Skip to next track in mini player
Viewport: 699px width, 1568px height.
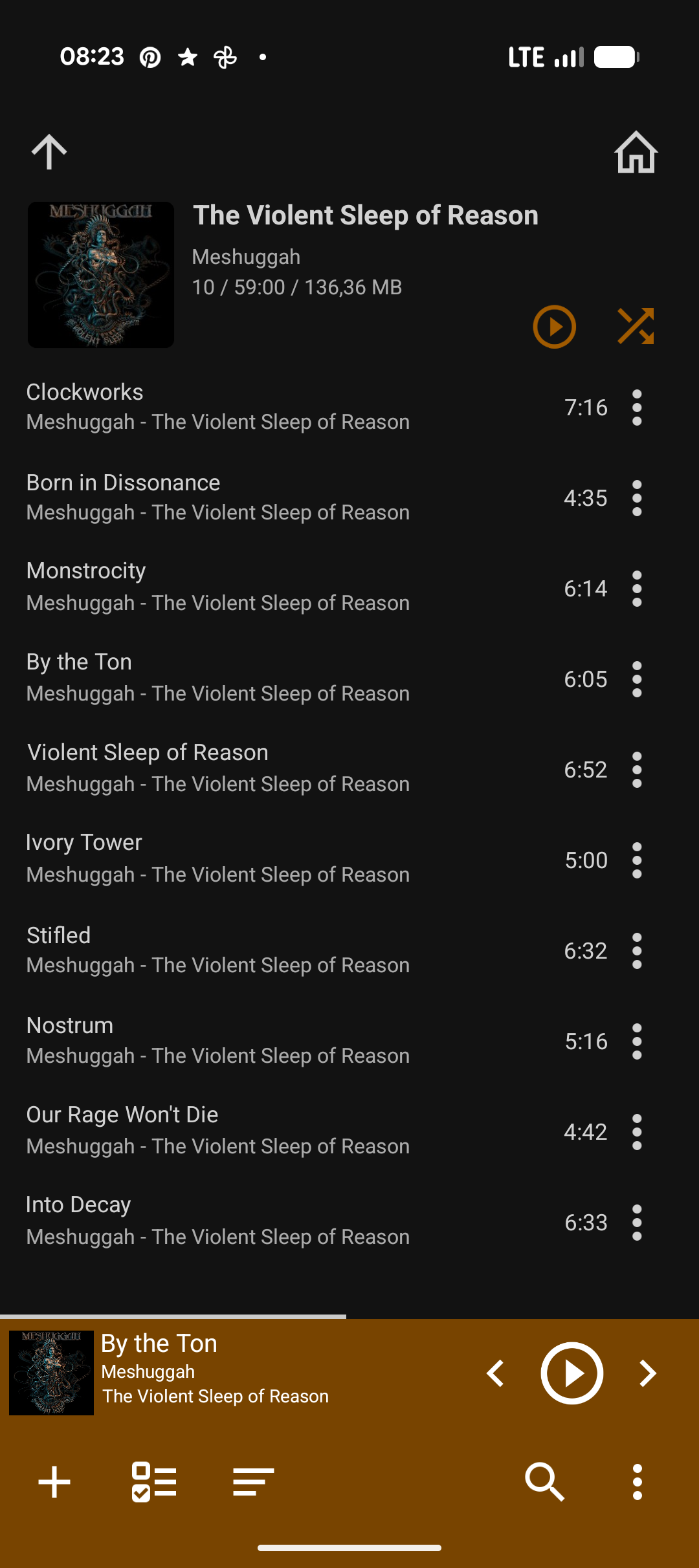647,1373
